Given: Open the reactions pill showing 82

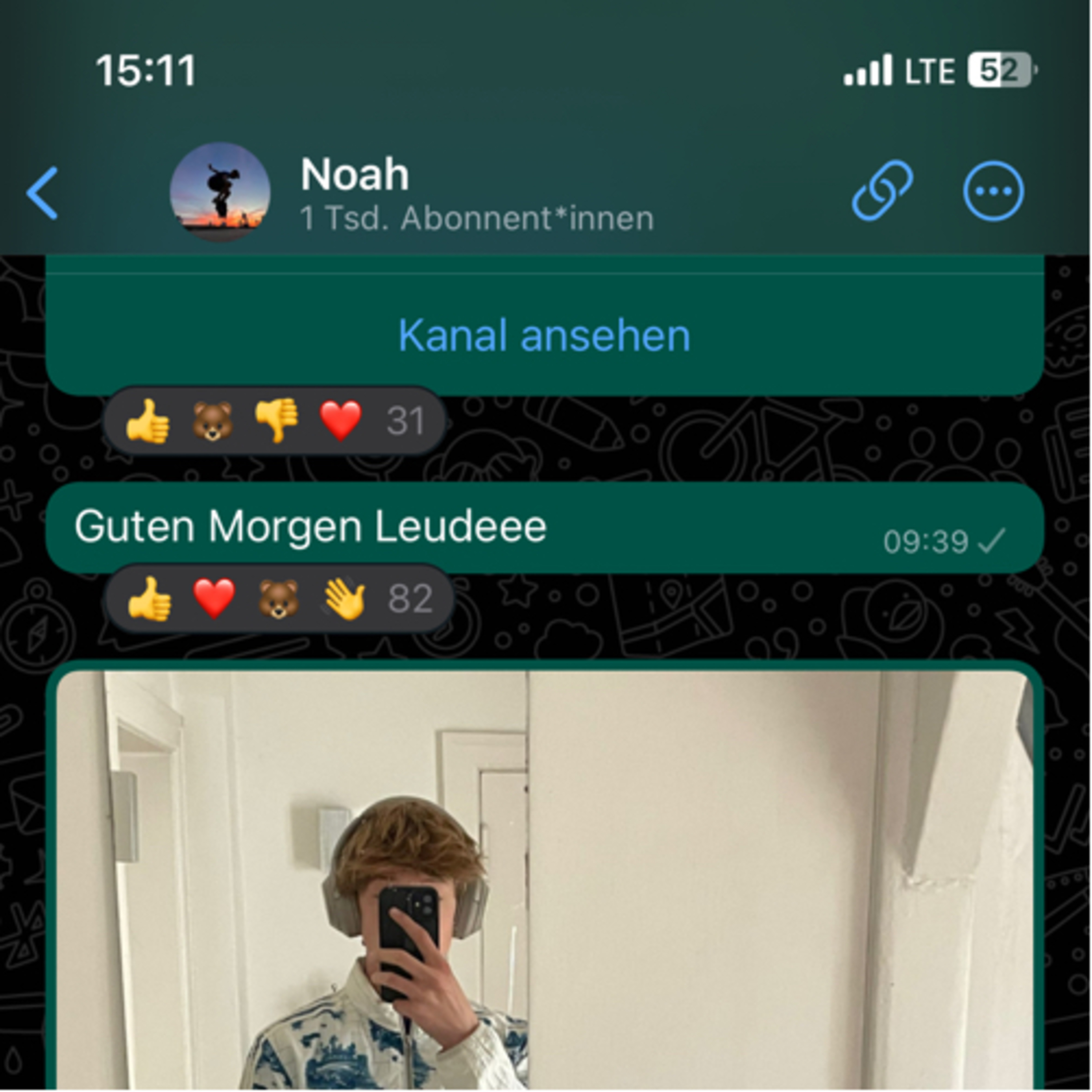Looking at the screenshot, I should tap(279, 598).
